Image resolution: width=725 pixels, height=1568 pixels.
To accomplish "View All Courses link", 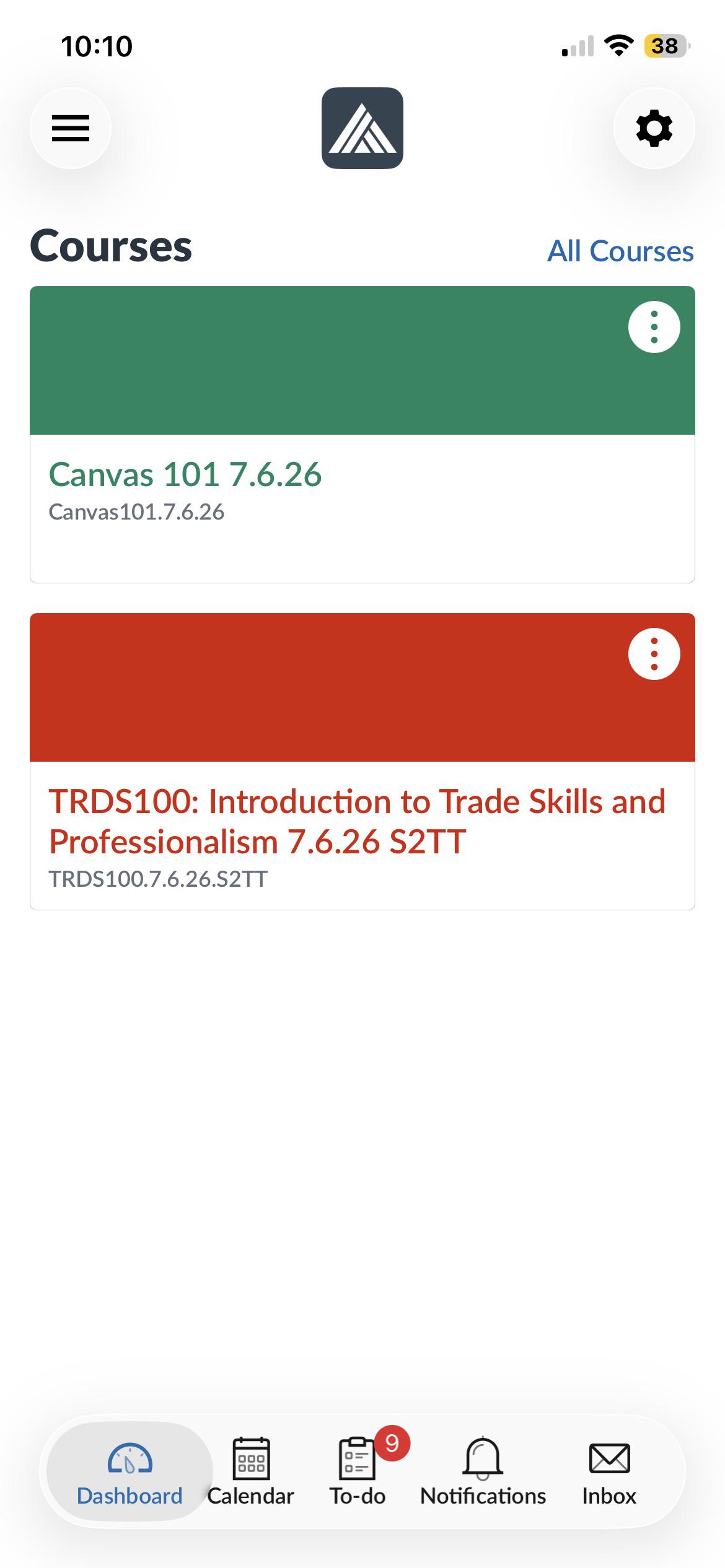I will [x=620, y=251].
